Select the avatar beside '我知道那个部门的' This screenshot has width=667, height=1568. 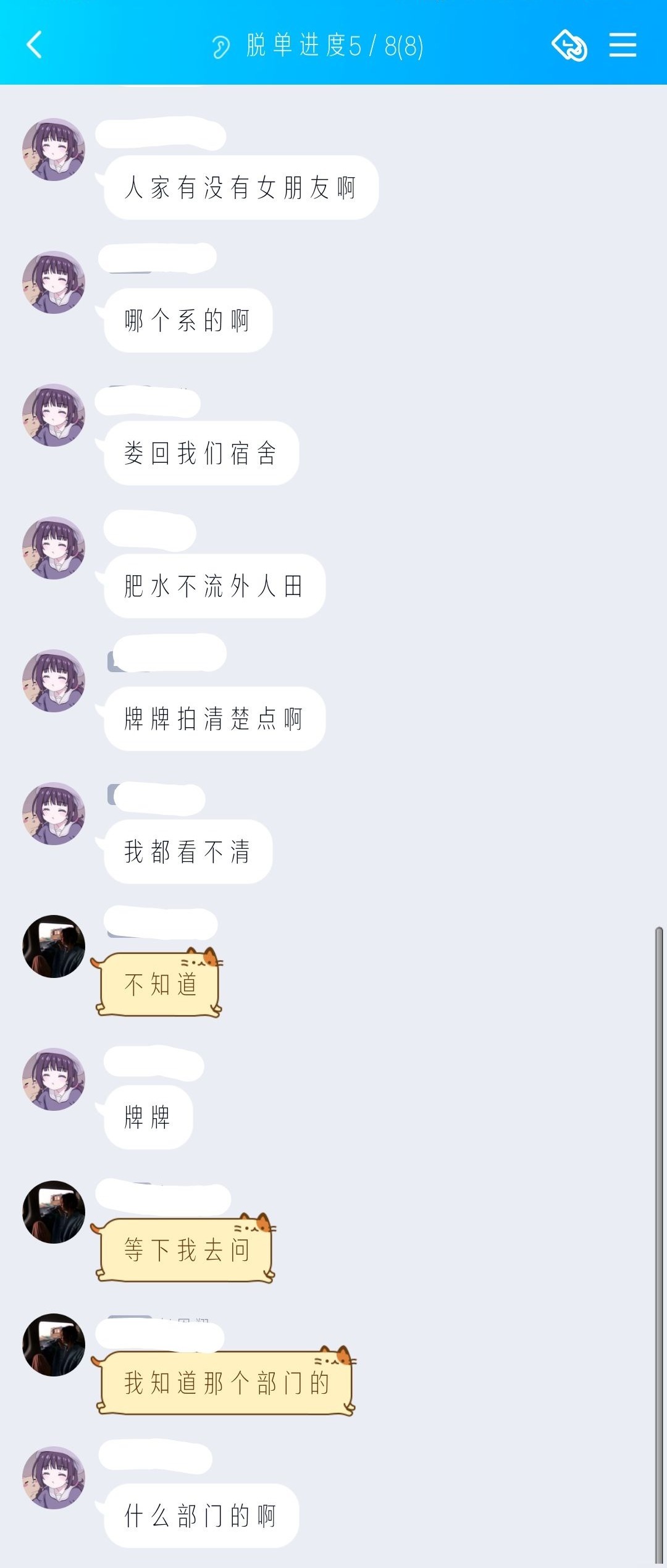[54, 1344]
